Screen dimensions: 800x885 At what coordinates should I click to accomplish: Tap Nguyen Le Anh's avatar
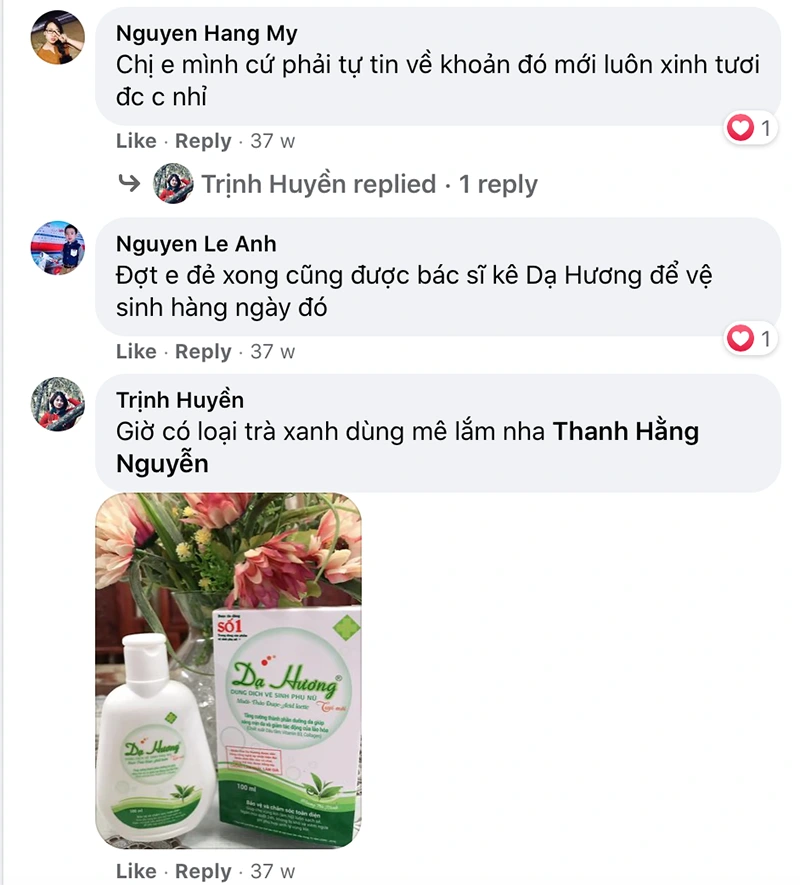[x=58, y=247]
